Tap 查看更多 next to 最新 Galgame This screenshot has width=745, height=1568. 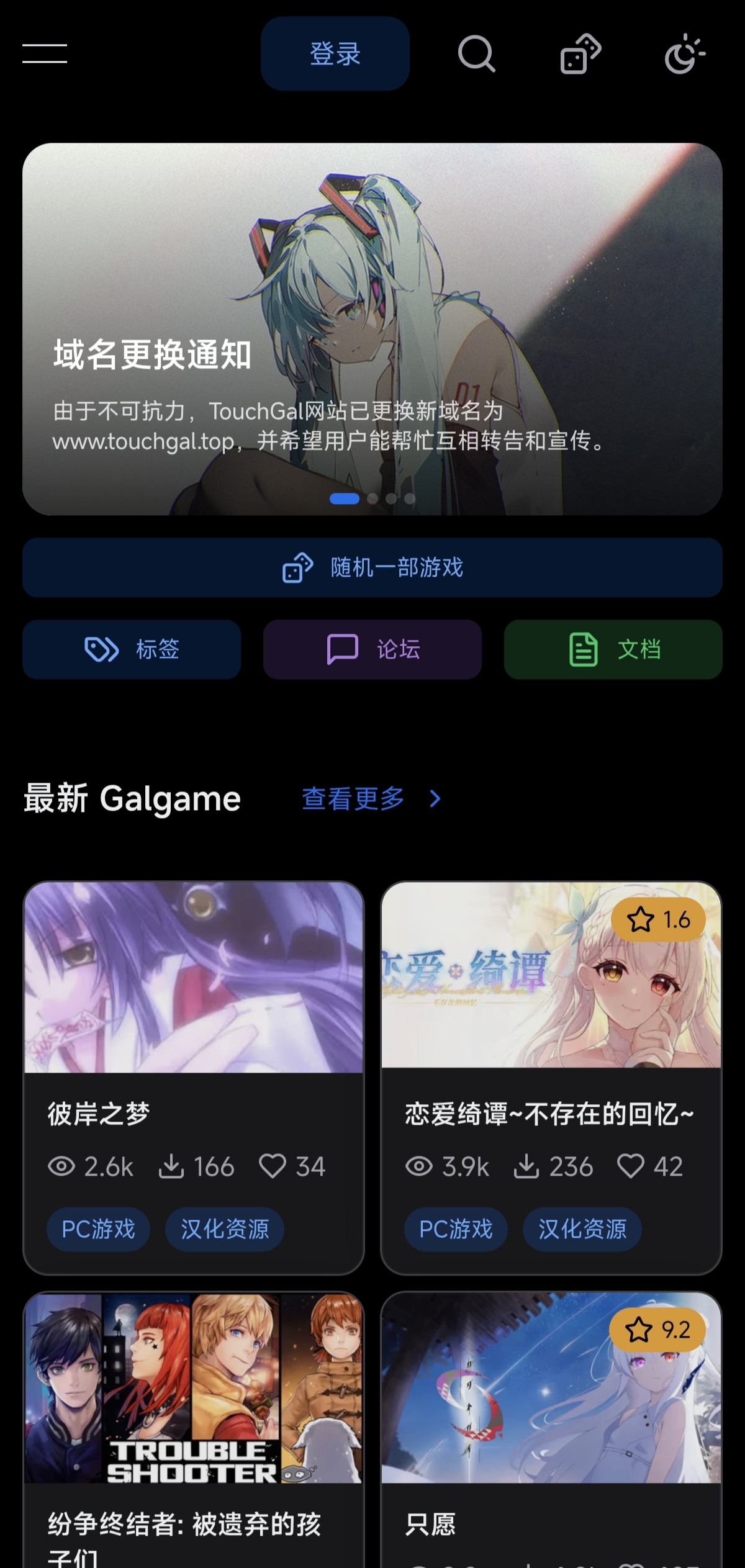pos(370,798)
